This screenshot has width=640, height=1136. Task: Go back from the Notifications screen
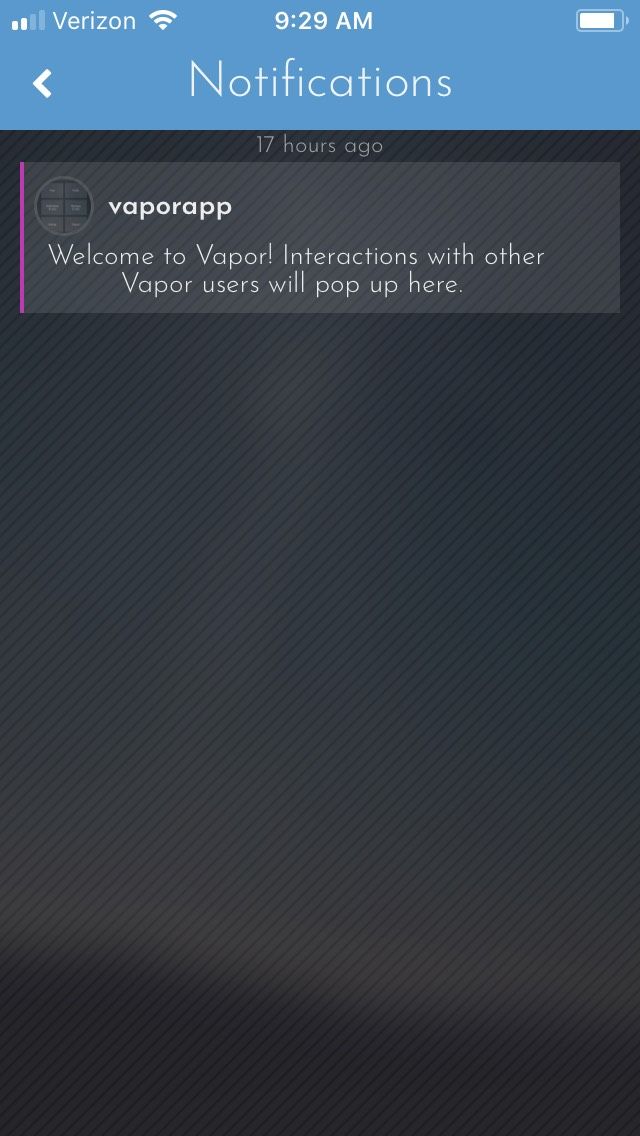43,83
